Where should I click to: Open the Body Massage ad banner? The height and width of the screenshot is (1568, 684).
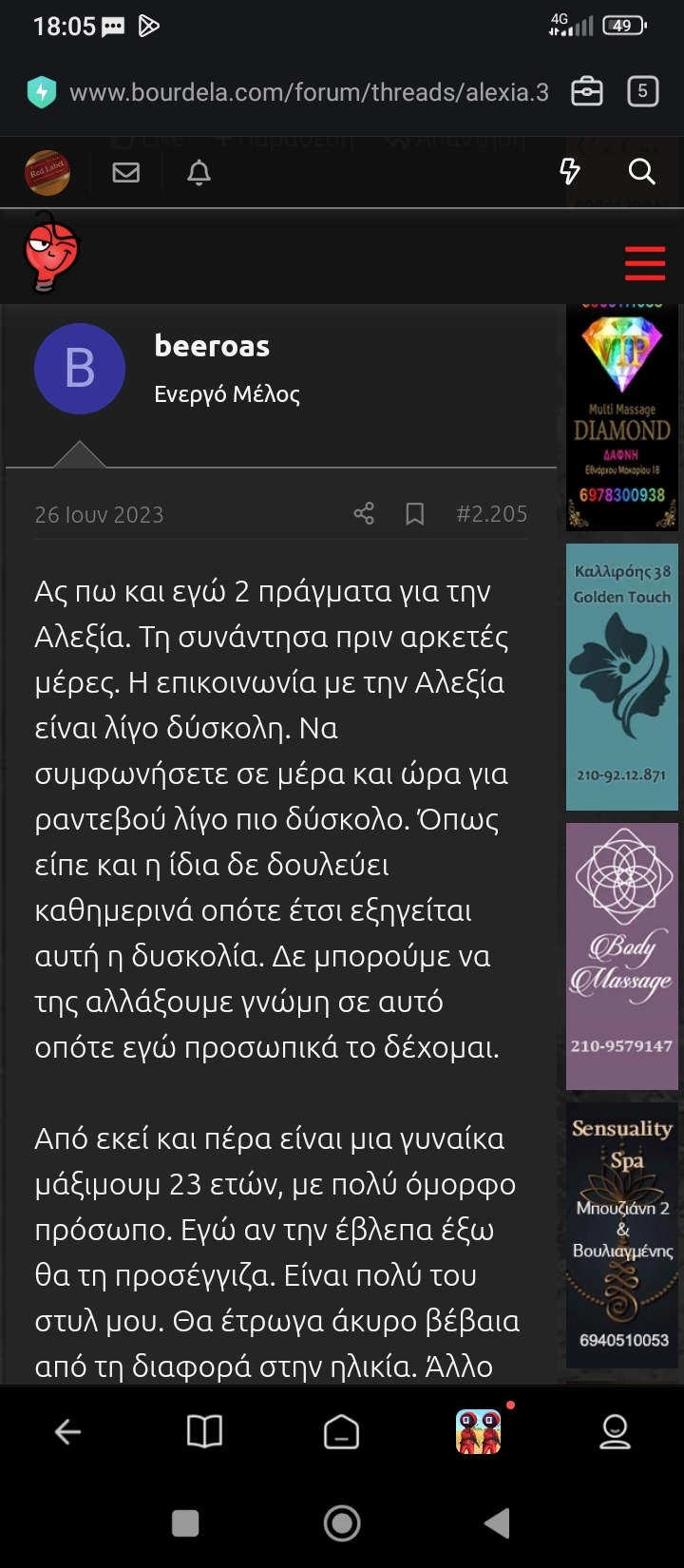point(622,955)
